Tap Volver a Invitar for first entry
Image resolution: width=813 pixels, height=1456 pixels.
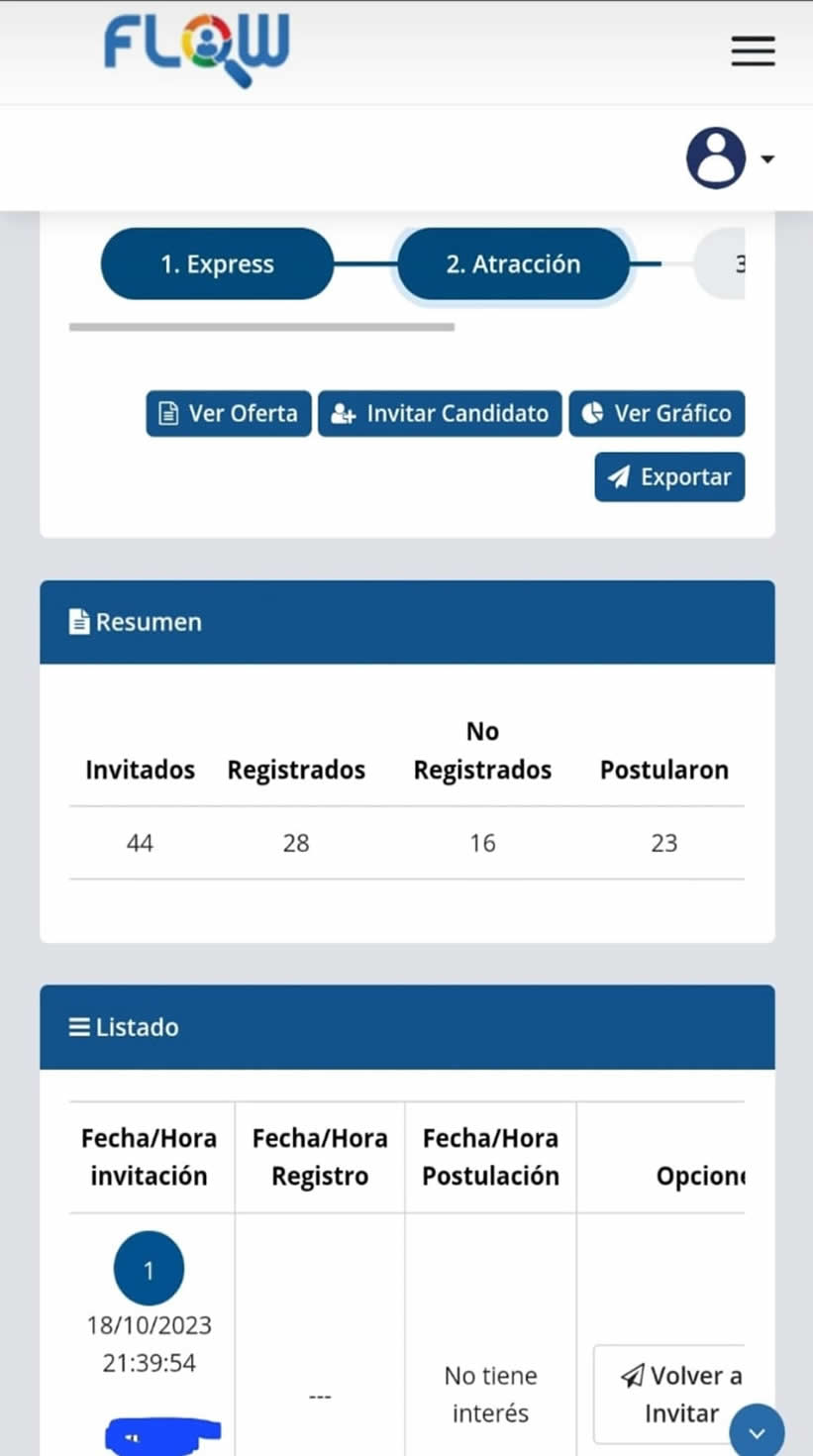669,1395
